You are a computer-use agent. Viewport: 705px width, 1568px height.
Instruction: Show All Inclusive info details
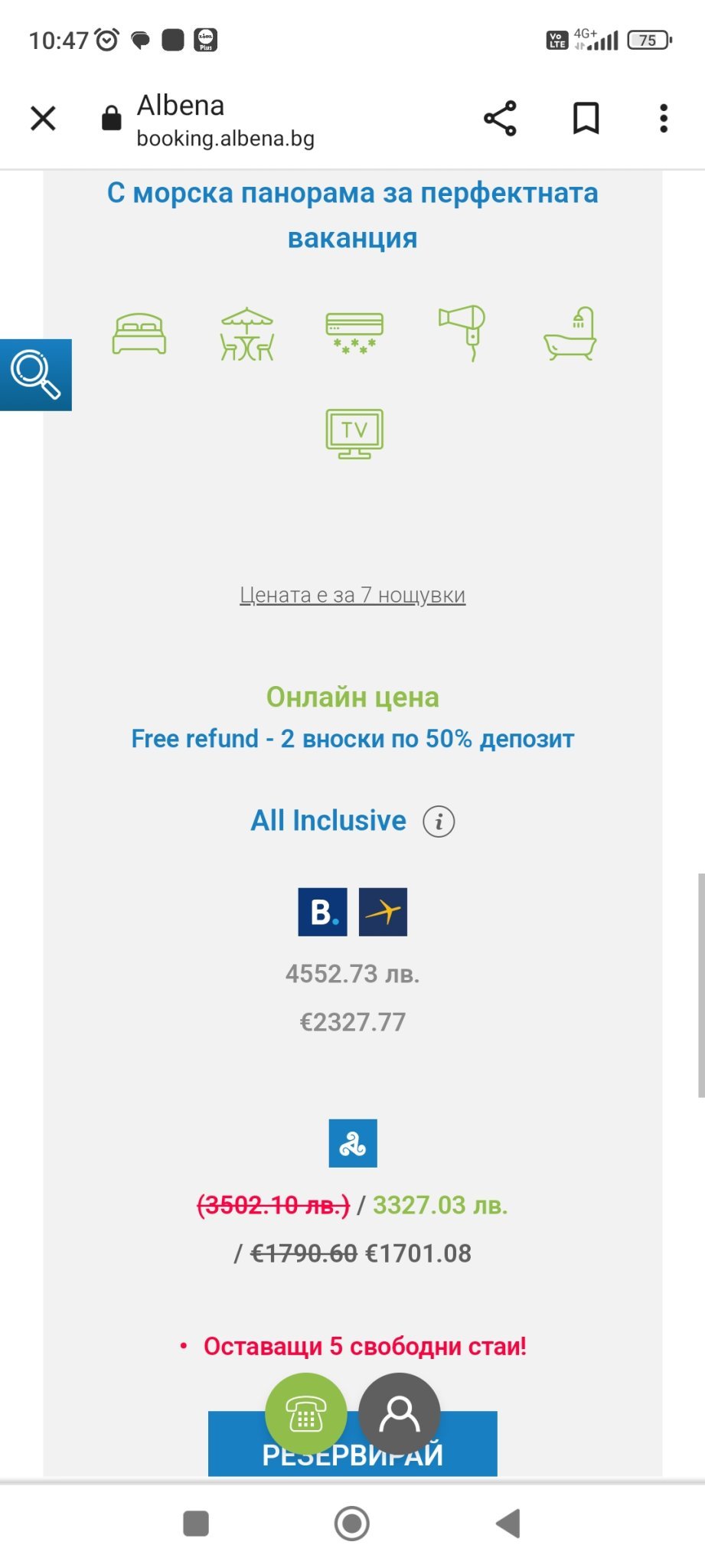click(x=439, y=822)
